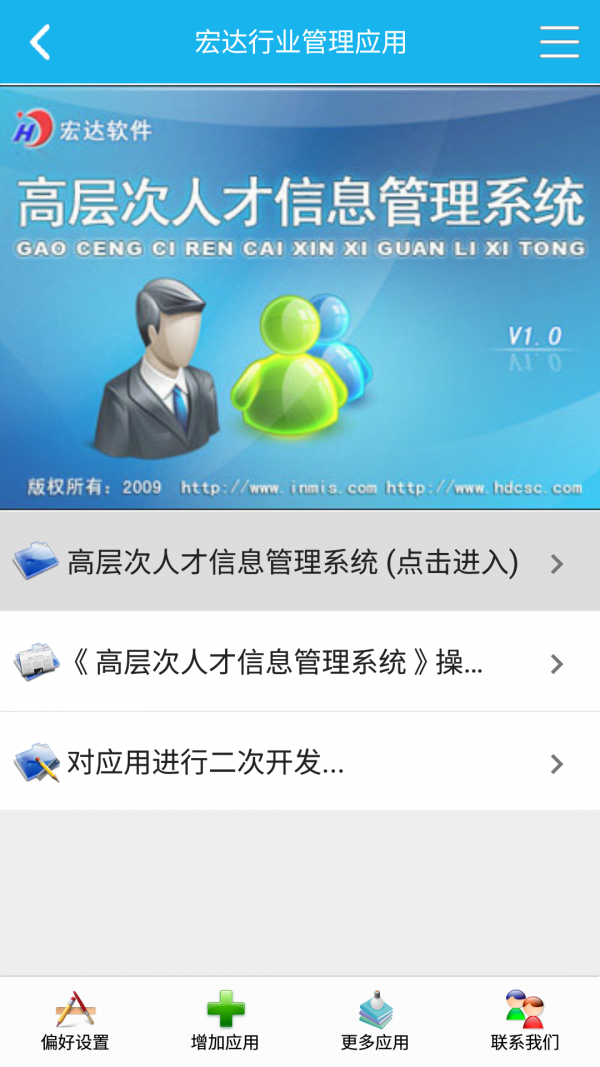Screen dimensions: 600x1067
Task: Open the 更多应用 tab
Action: click(x=375, y=1021)
